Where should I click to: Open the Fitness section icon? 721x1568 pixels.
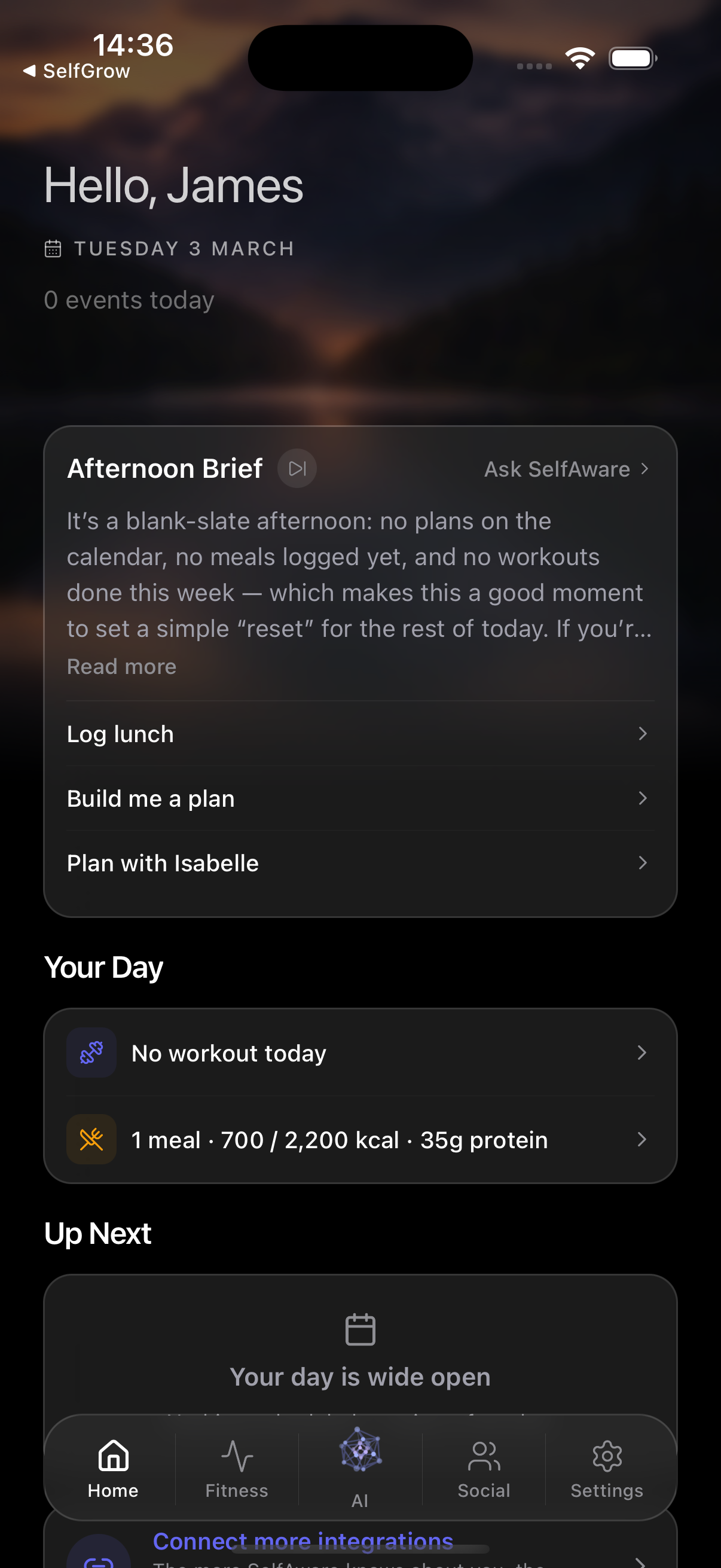click(237, 1455)
